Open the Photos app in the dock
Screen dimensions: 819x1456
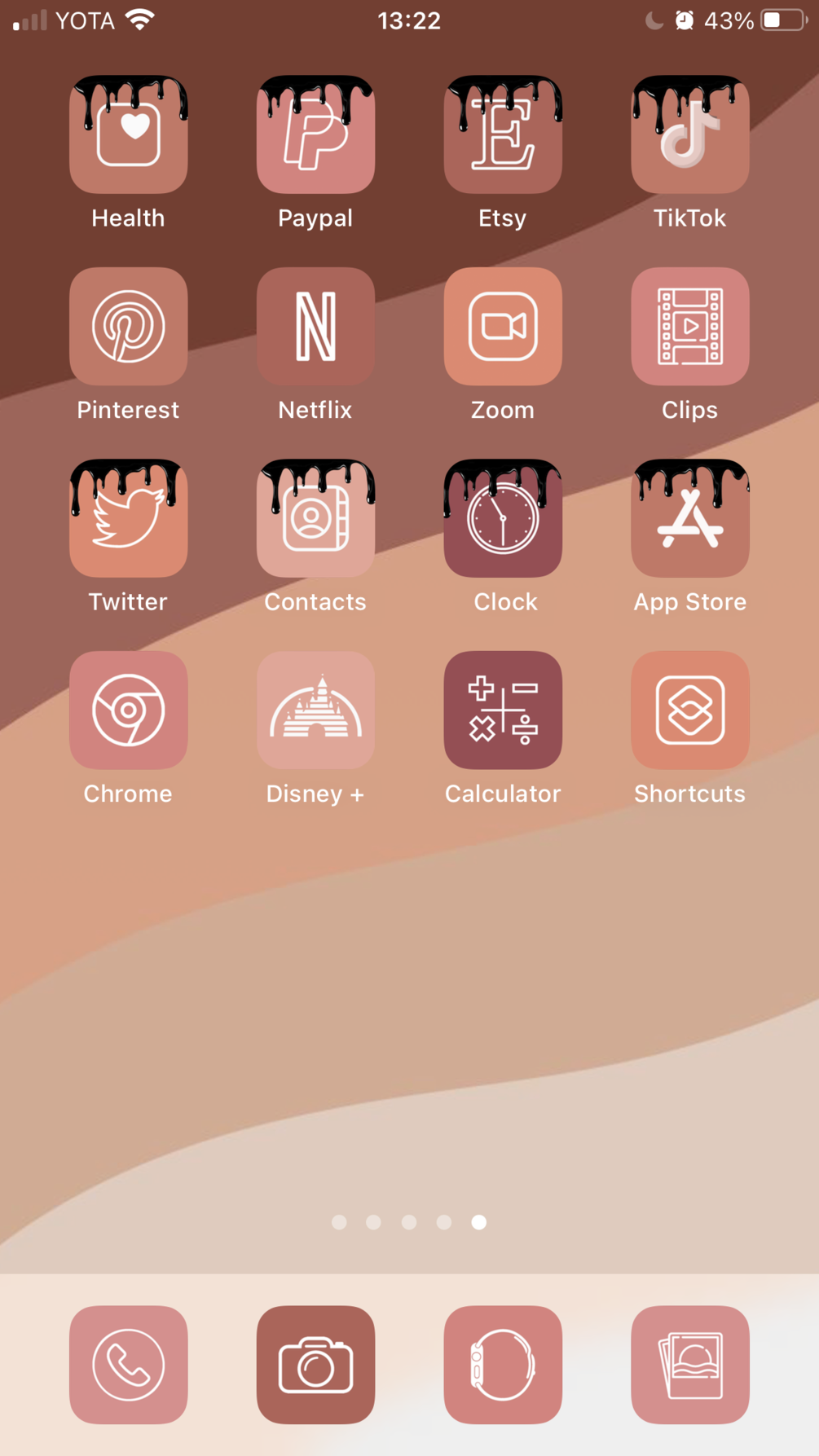(690, 1365)
